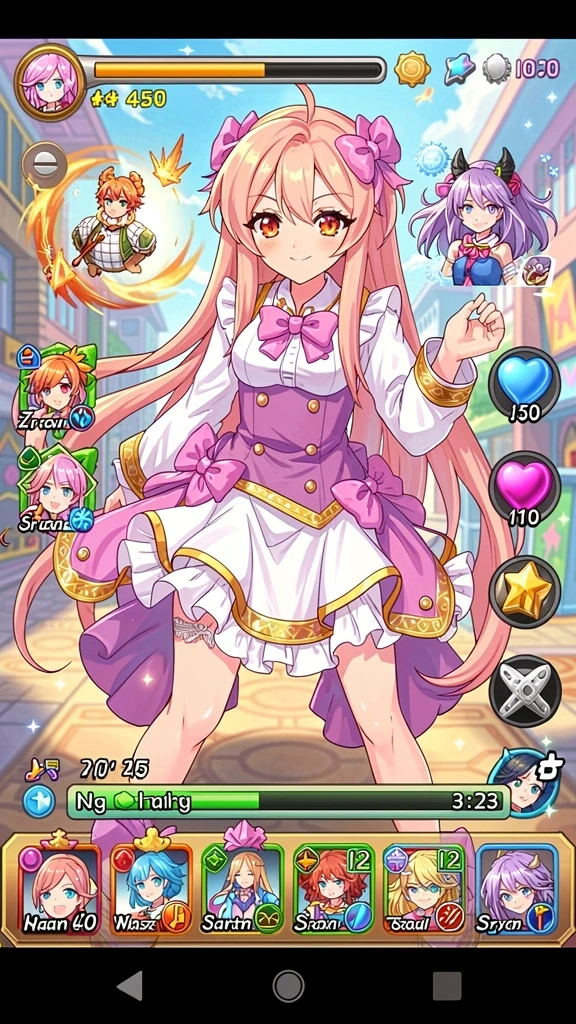
Task: Open the pink-haired player avatar at top
Action: point(50,82)
